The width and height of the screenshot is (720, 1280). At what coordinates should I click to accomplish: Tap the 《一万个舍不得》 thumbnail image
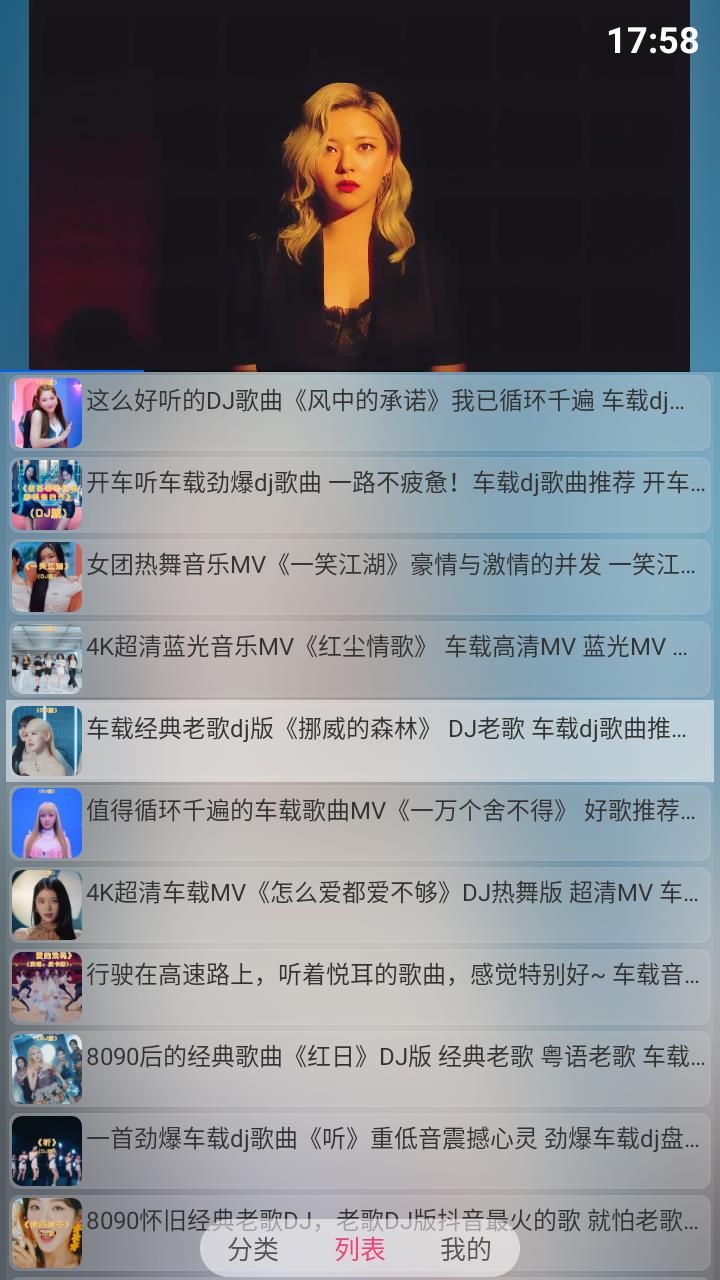tap(46, 822)
